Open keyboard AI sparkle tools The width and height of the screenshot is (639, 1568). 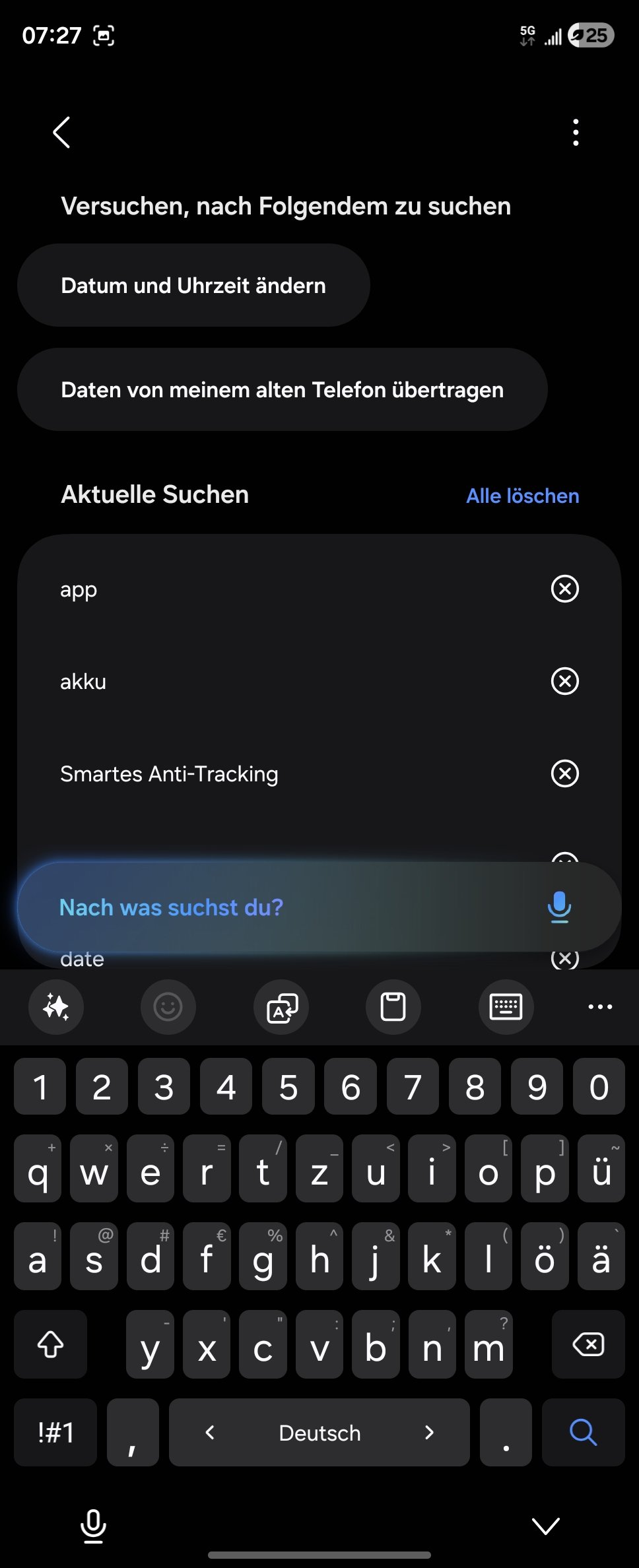[x=56, y=1007]
